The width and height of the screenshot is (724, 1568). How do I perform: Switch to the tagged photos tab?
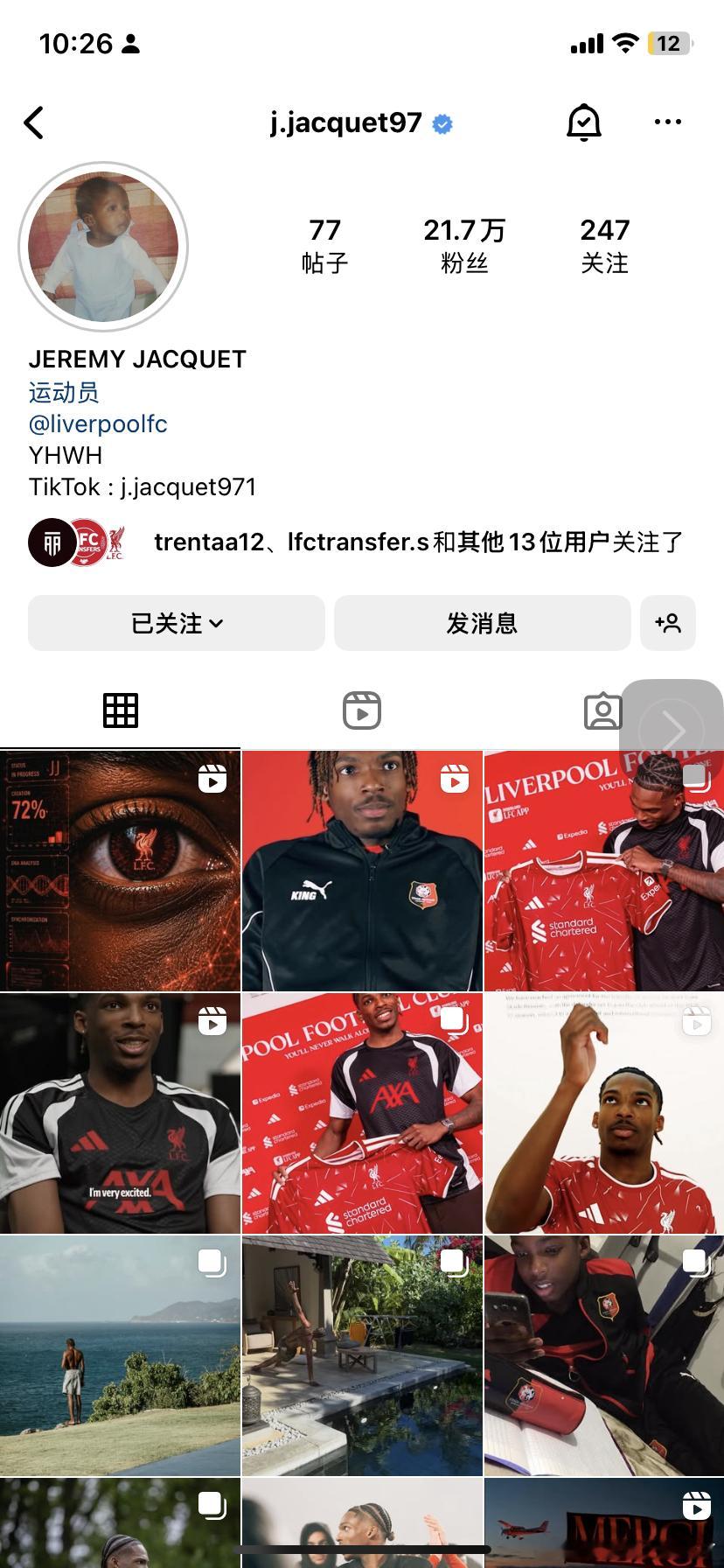coord(602,711)
